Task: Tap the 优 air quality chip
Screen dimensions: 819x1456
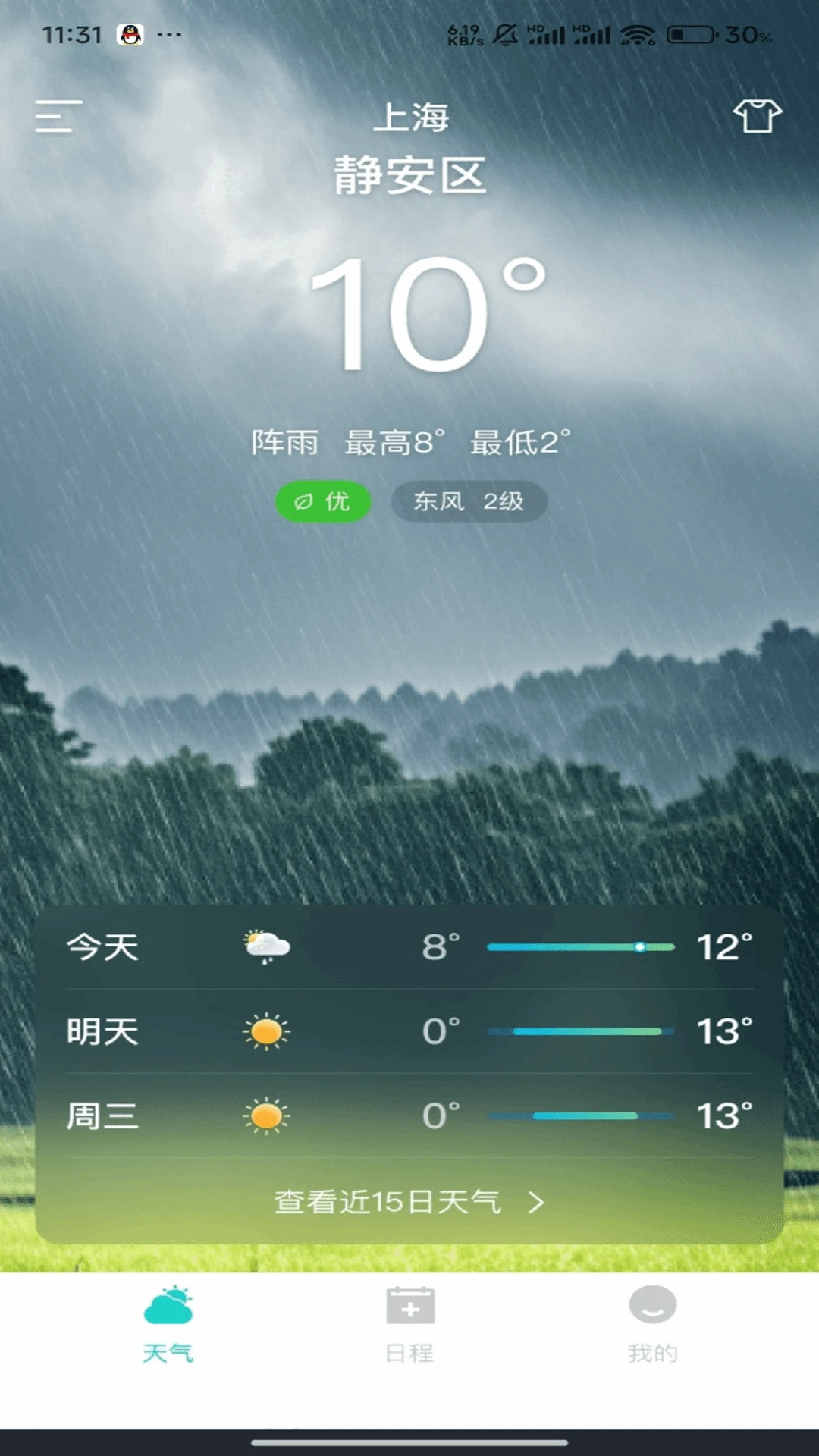Action: (323, 501)
